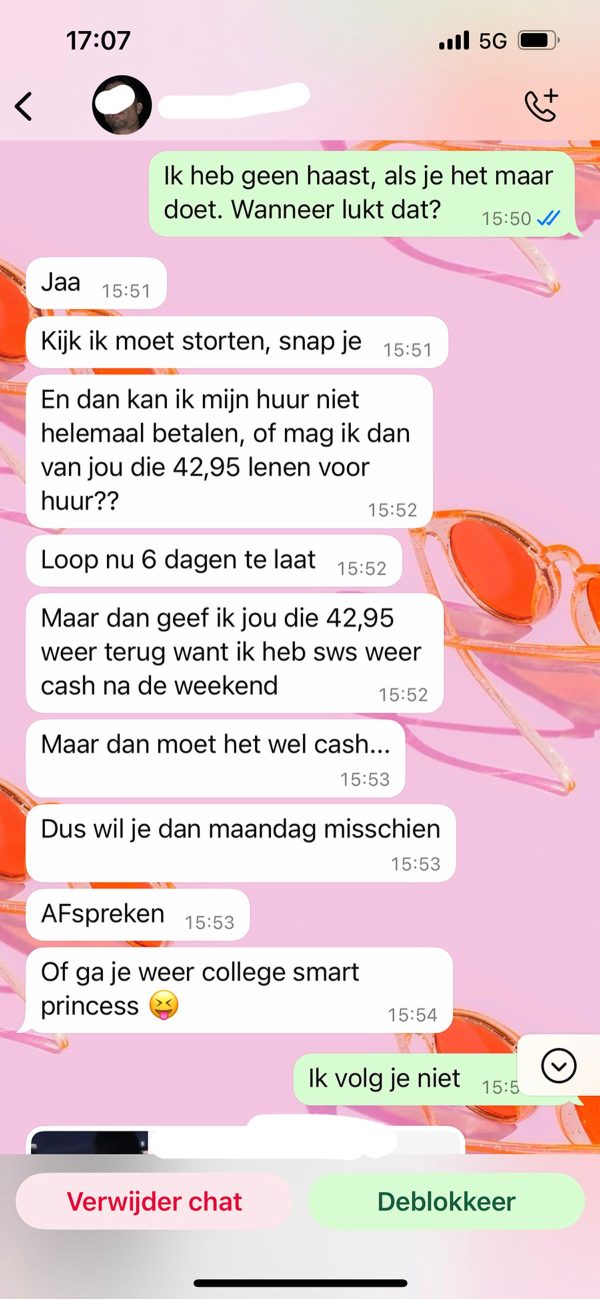The width and height of the screenshot is (600, 1299).
Task: Unblock contact with Deblokkeer
Action: click(x=445, y=1201)
